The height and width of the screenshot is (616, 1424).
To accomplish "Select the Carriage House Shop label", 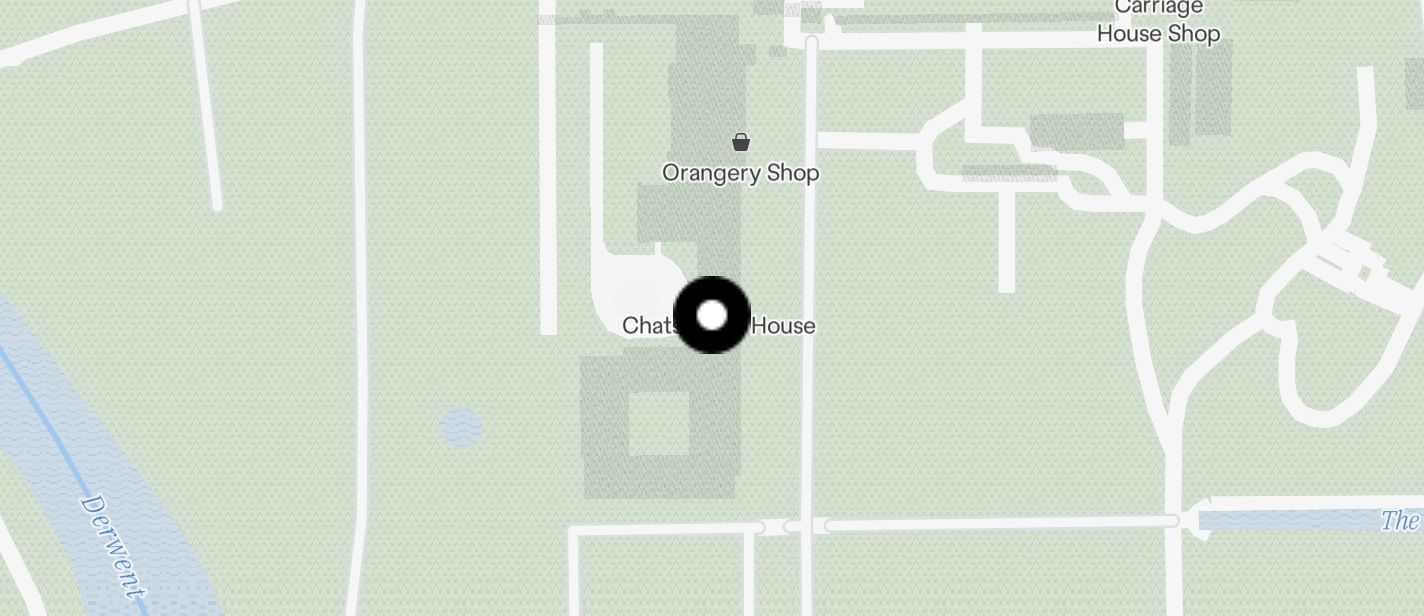I will click(x=1158, y=22).
